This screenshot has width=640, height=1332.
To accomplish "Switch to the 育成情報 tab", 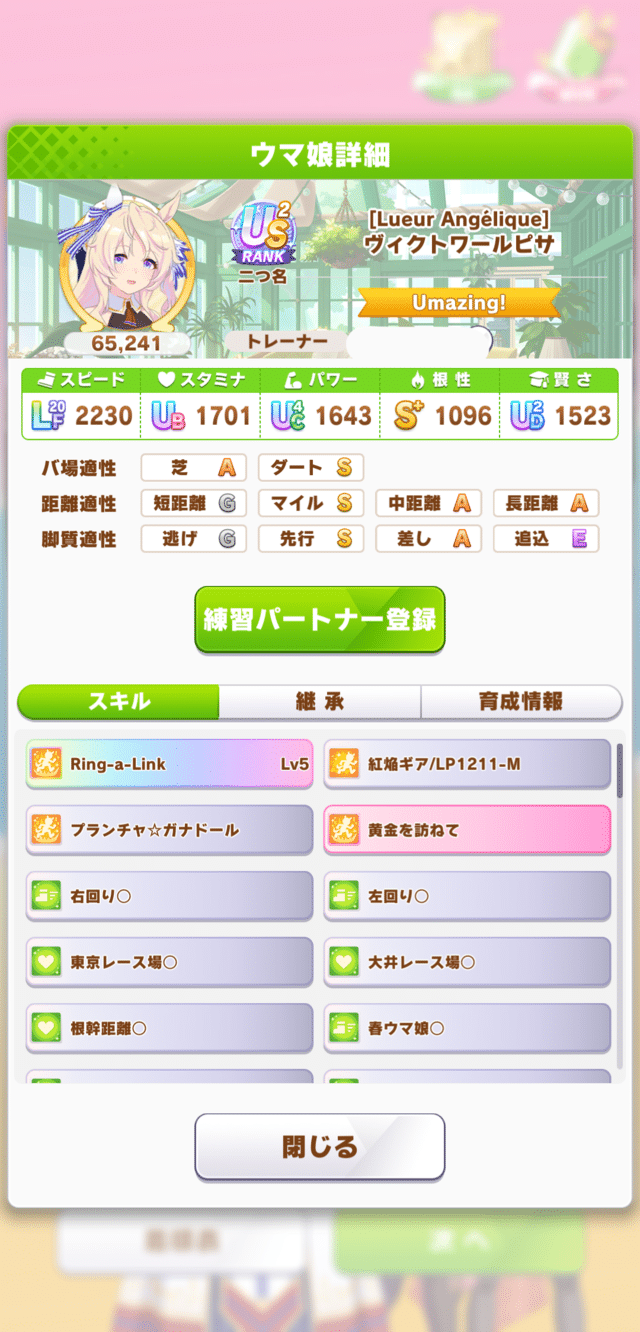I will [520, 701].
